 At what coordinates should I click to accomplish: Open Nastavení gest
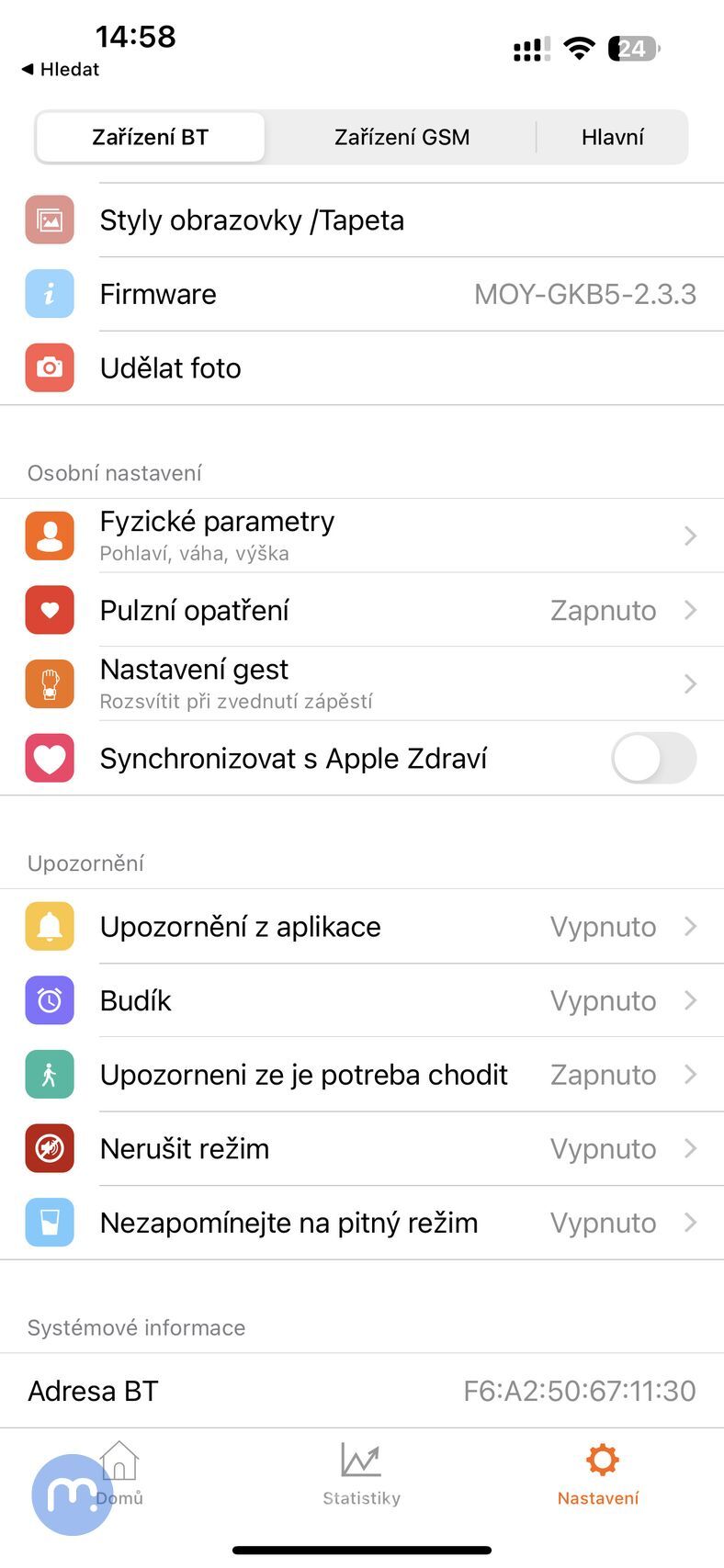362,683
